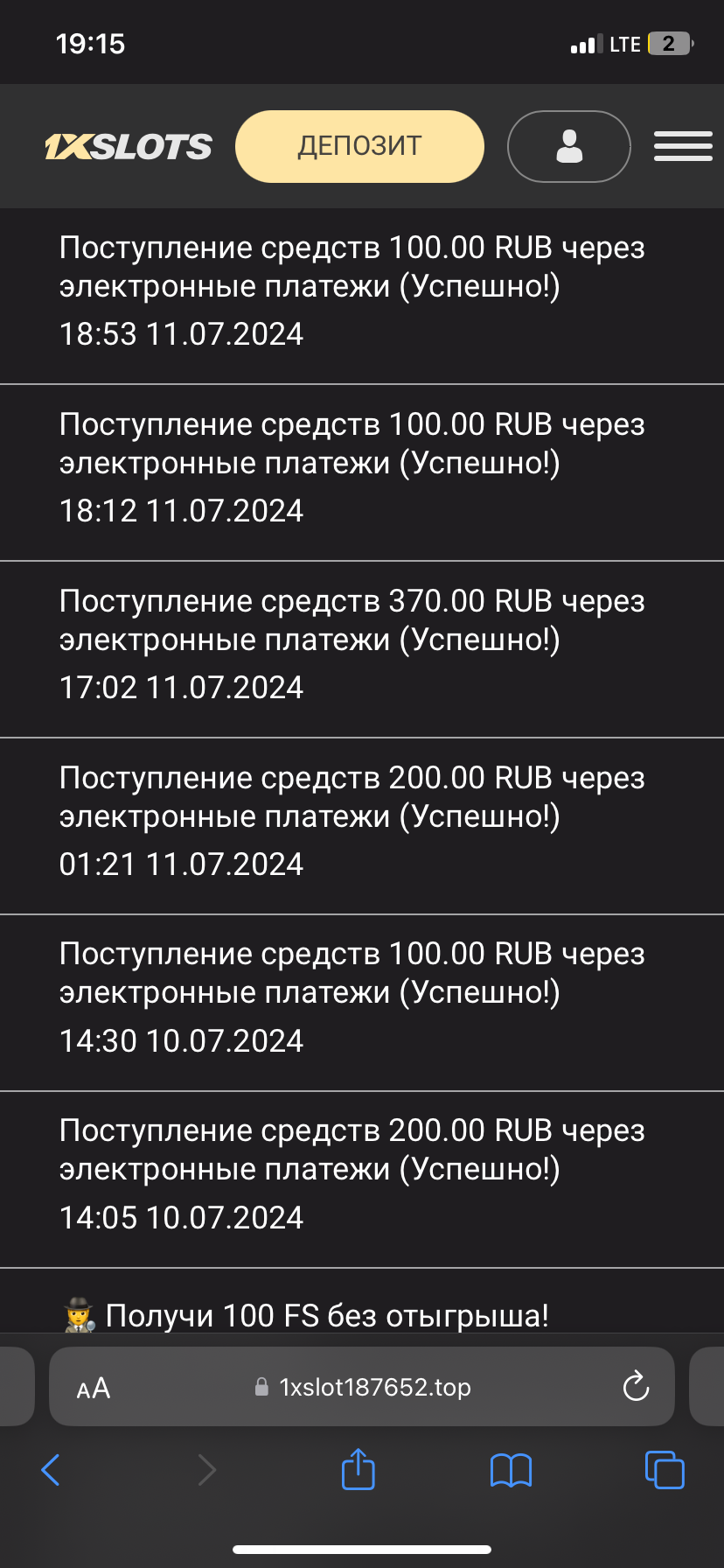Open Safari bookmarks
The height and width of the screenshot is (1568, 724).
(511, 1470)
